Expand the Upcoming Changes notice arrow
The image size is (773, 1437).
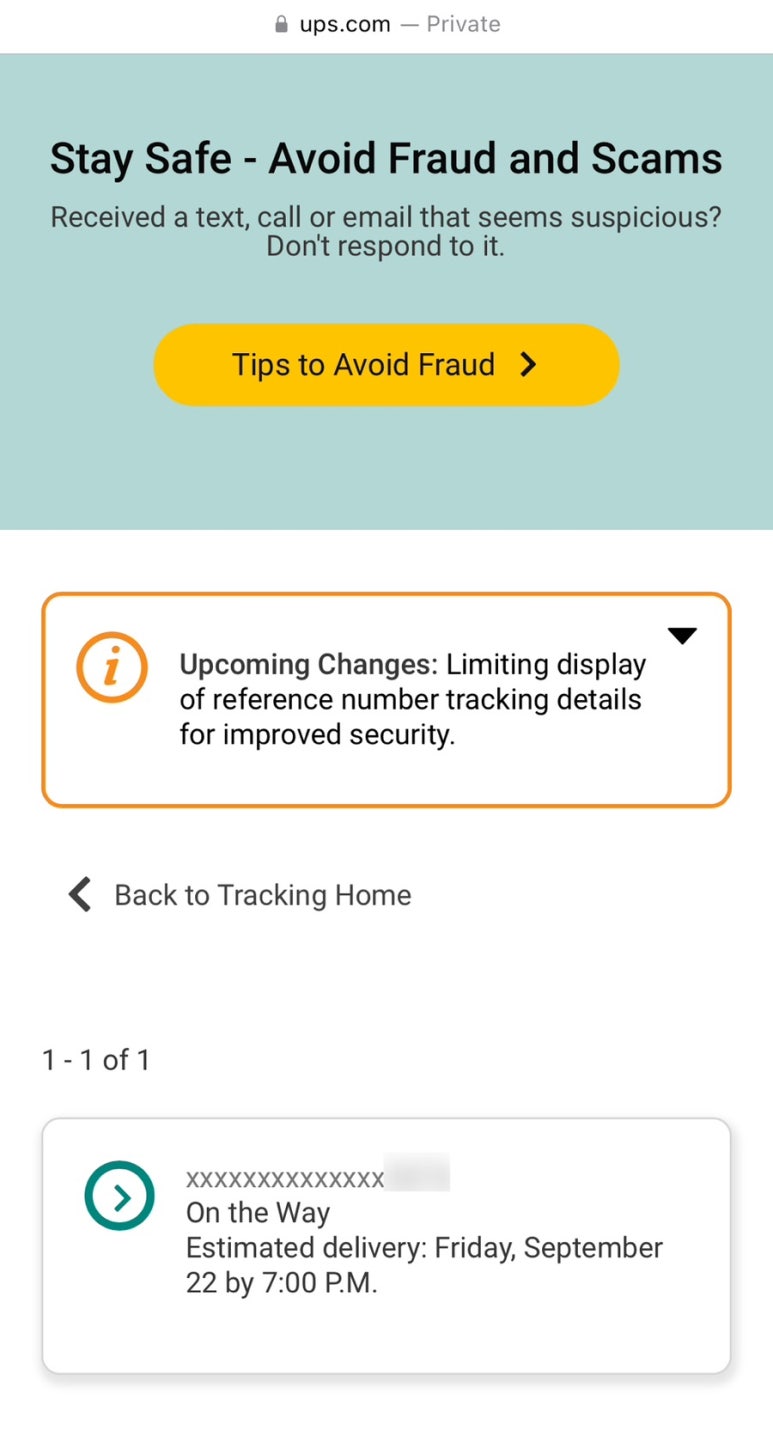point(682,636)
